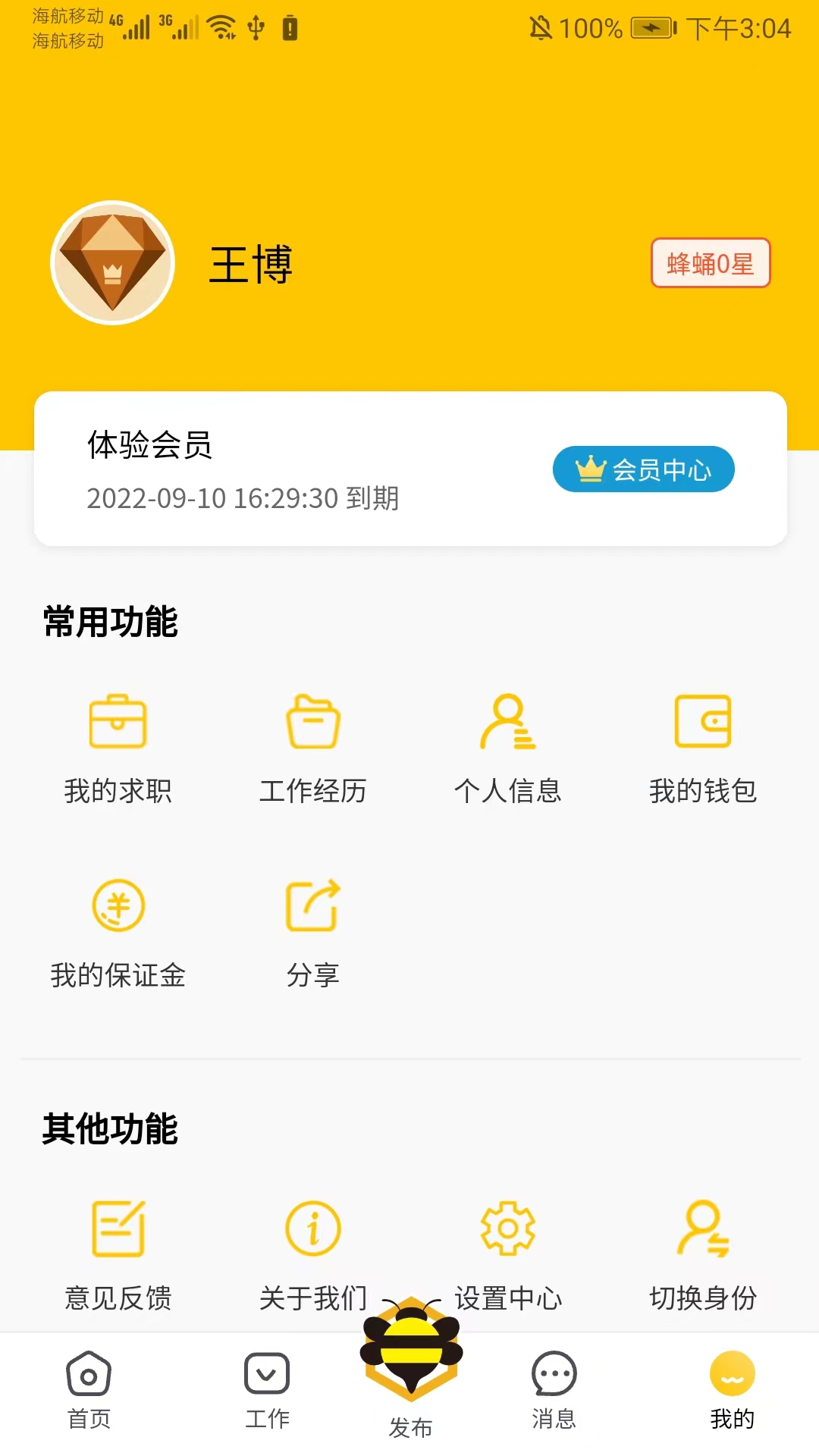Click the 关于我们 info icon

312,1228
